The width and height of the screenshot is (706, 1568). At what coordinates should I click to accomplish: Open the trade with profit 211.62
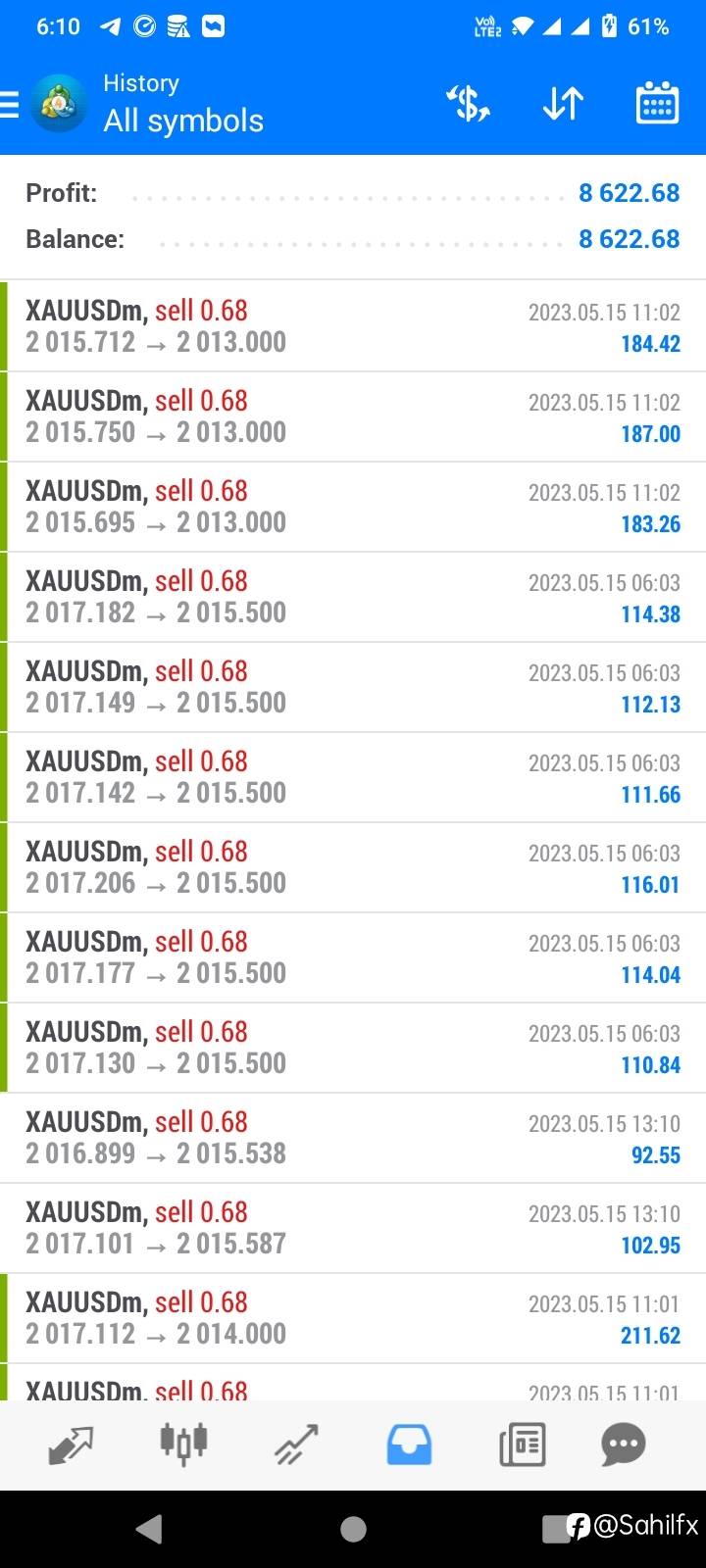coord(353,1318)
